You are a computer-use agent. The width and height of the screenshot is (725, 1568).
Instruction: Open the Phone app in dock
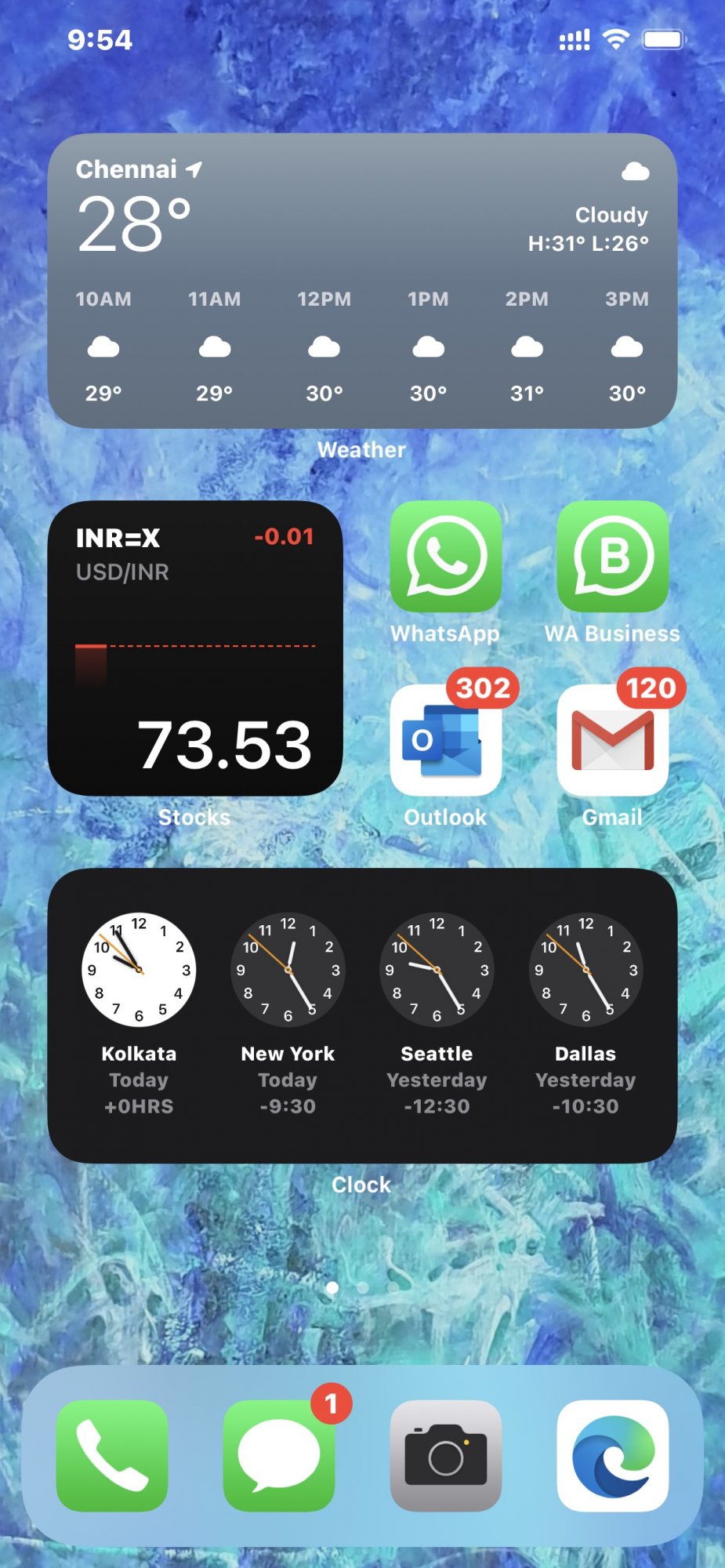point(112,1456)
